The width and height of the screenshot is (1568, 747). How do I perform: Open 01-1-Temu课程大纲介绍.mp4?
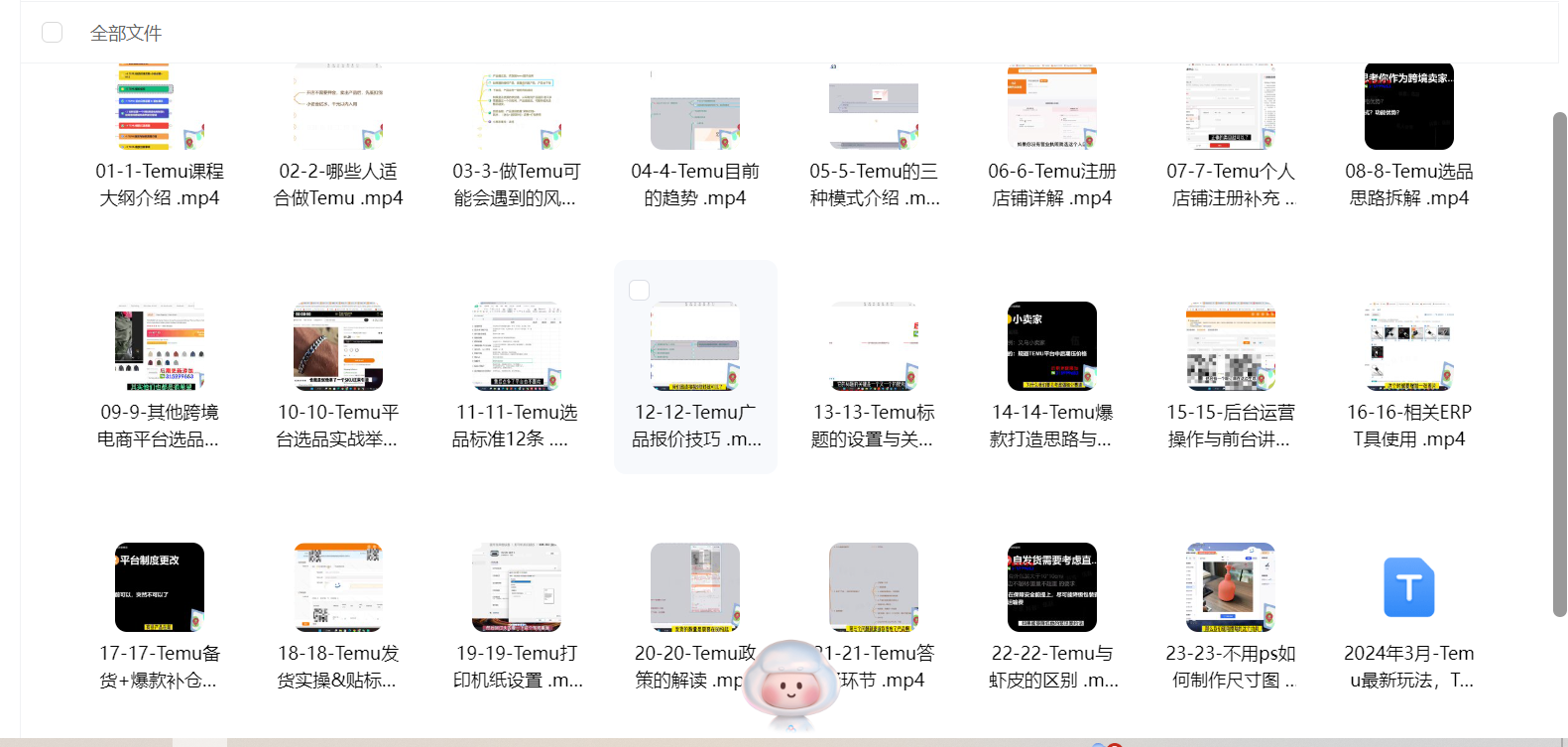coord(160,107)
